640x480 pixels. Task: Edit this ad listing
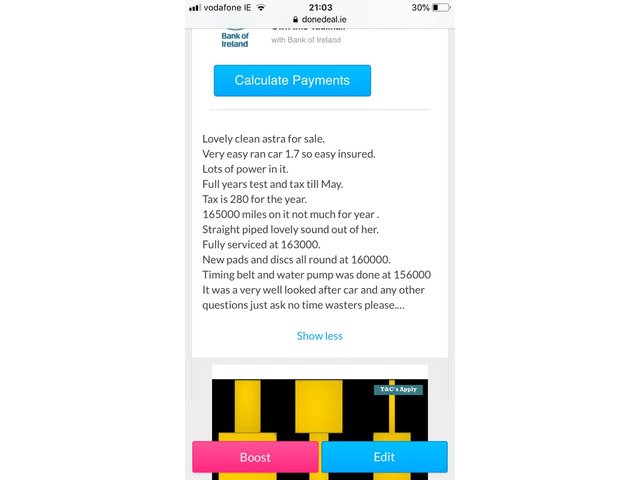point(384,457)
